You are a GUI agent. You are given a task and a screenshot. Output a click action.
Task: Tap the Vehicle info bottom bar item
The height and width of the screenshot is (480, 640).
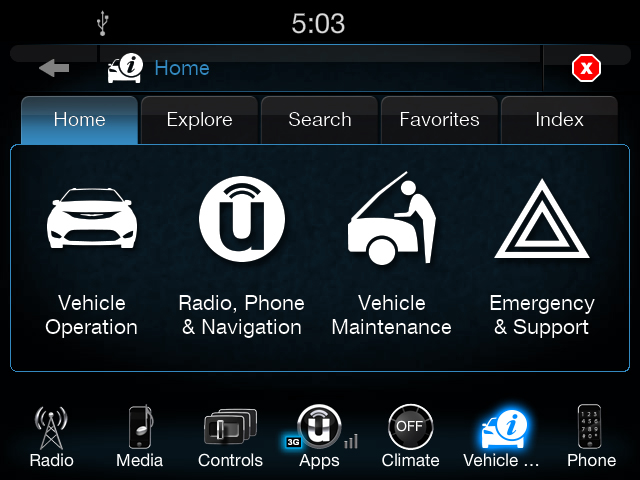pos(501,437)
